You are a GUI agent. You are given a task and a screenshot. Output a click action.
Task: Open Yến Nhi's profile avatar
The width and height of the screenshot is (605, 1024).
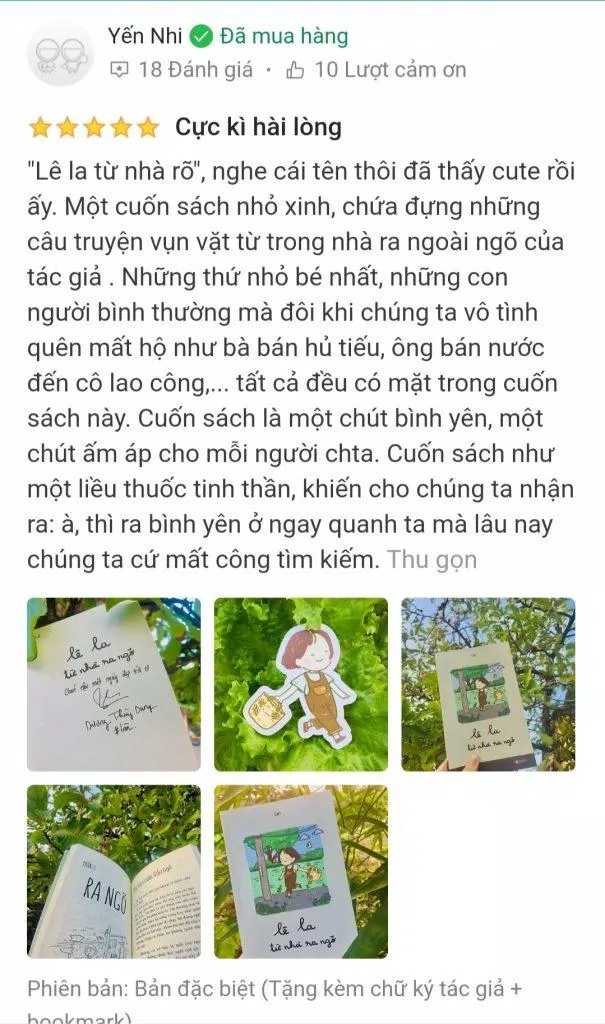(x=61, y=54)
